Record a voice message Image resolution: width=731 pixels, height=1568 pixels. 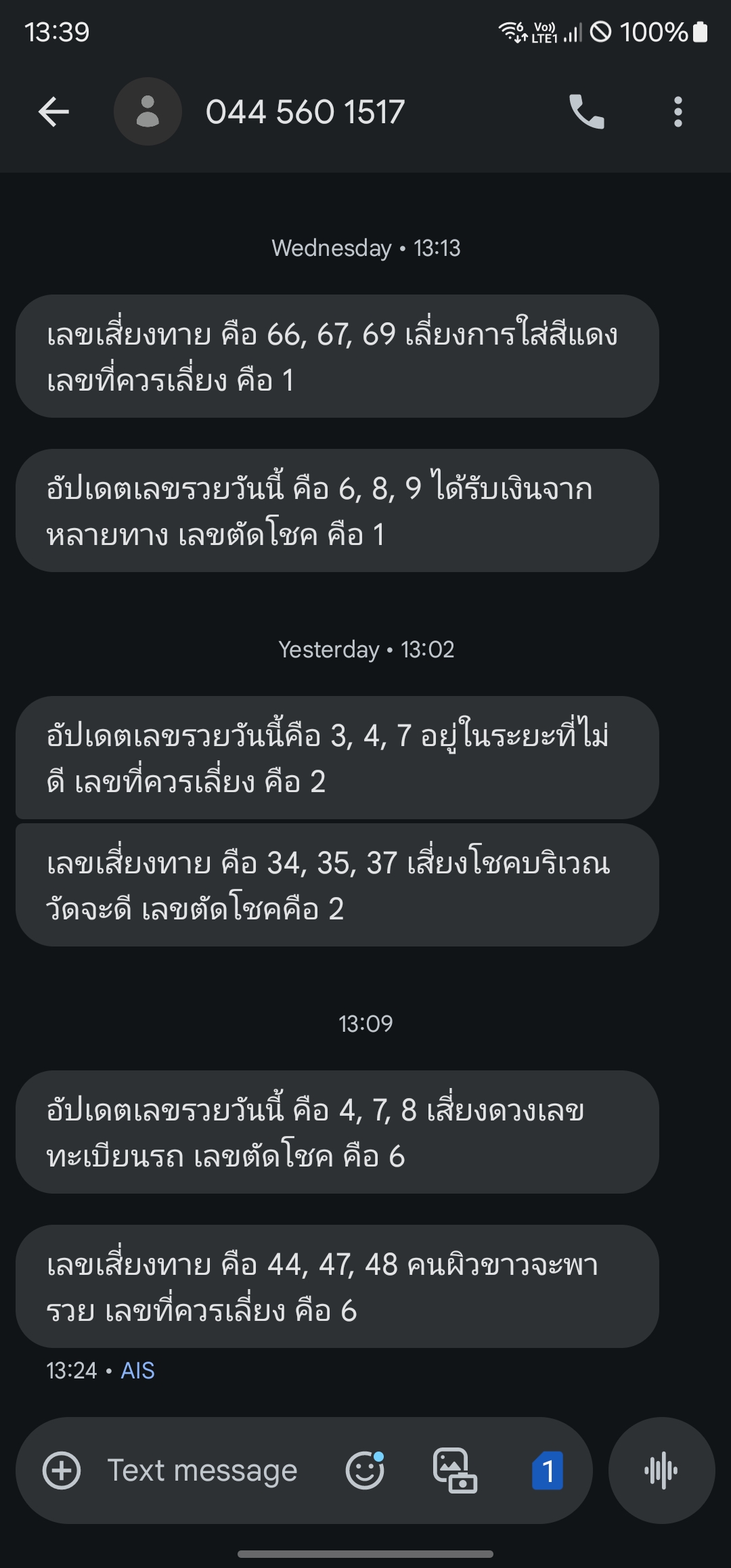[x=661, y=1471]
